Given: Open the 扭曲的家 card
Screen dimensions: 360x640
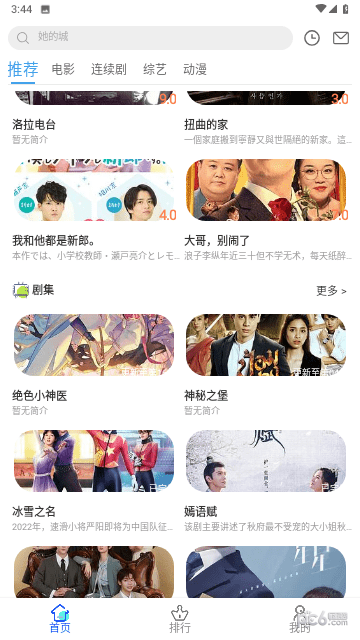Looking at the screenshot, I should [266, 118].
